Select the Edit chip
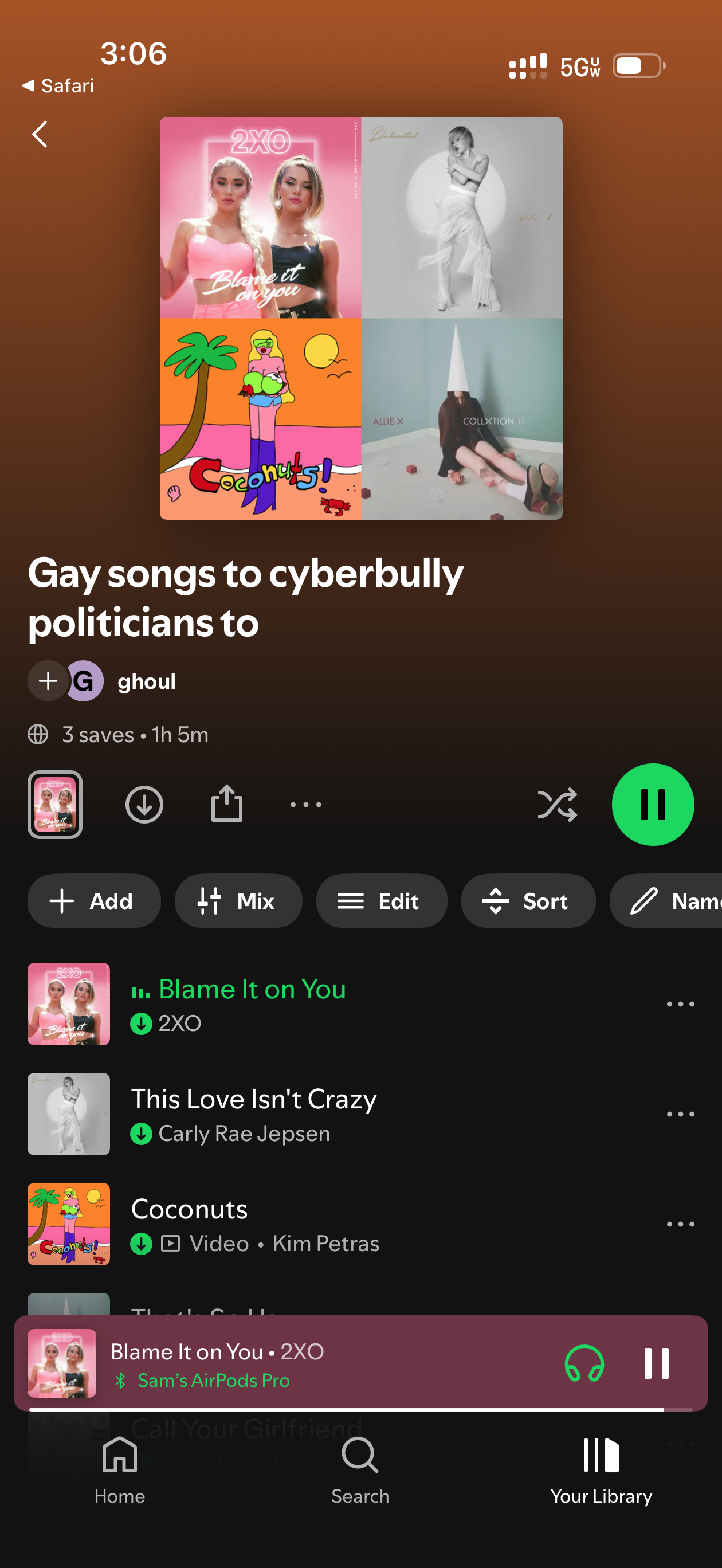The image size is (722, 1568). 381,901
